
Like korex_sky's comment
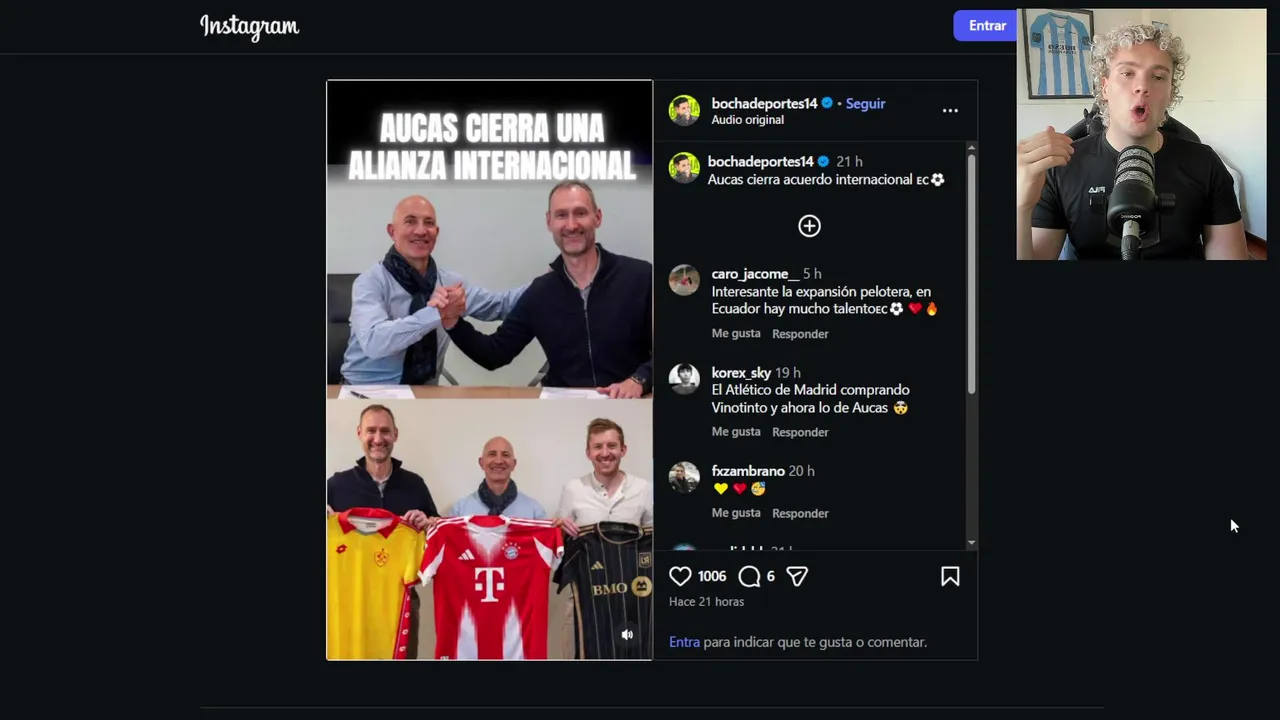(736, 432)
